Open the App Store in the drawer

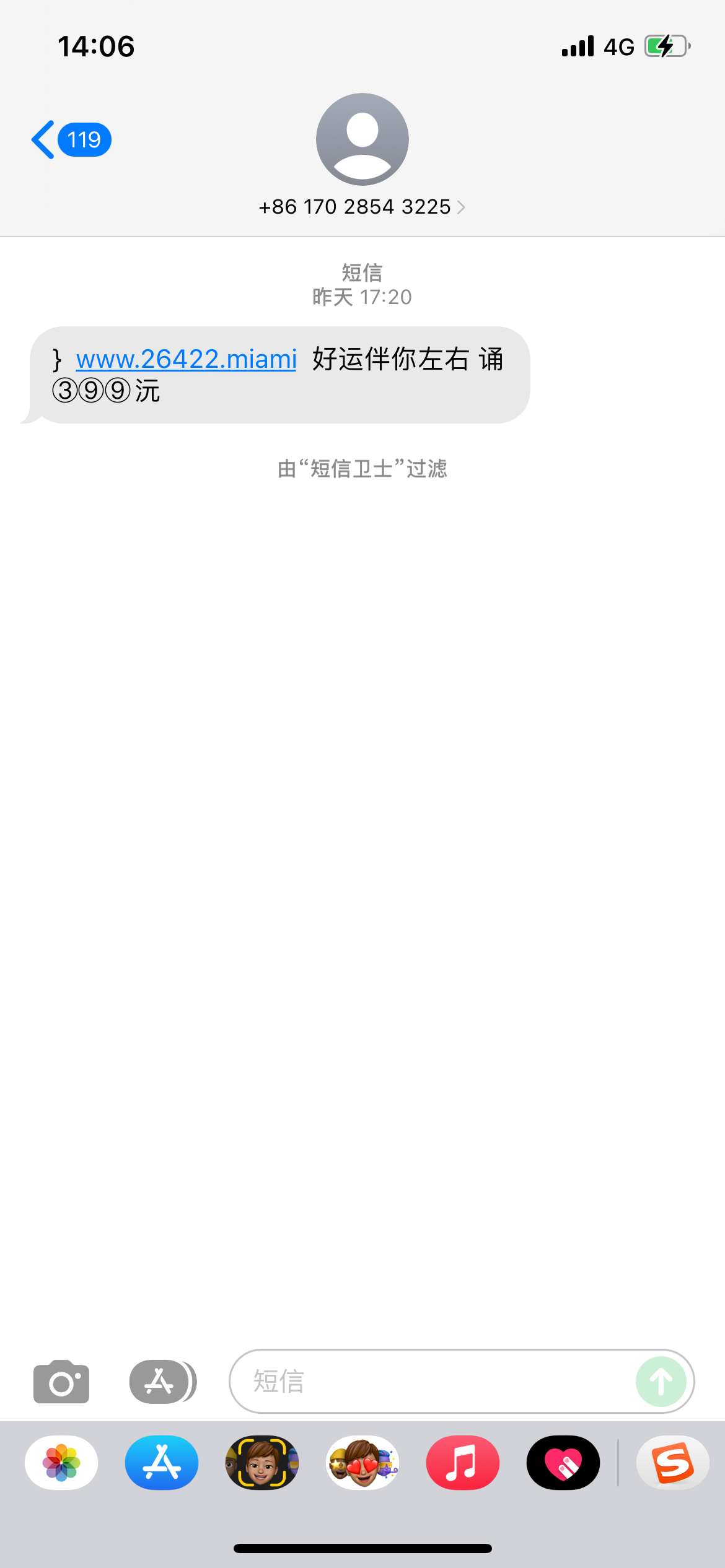click(x=162, y=1463)
